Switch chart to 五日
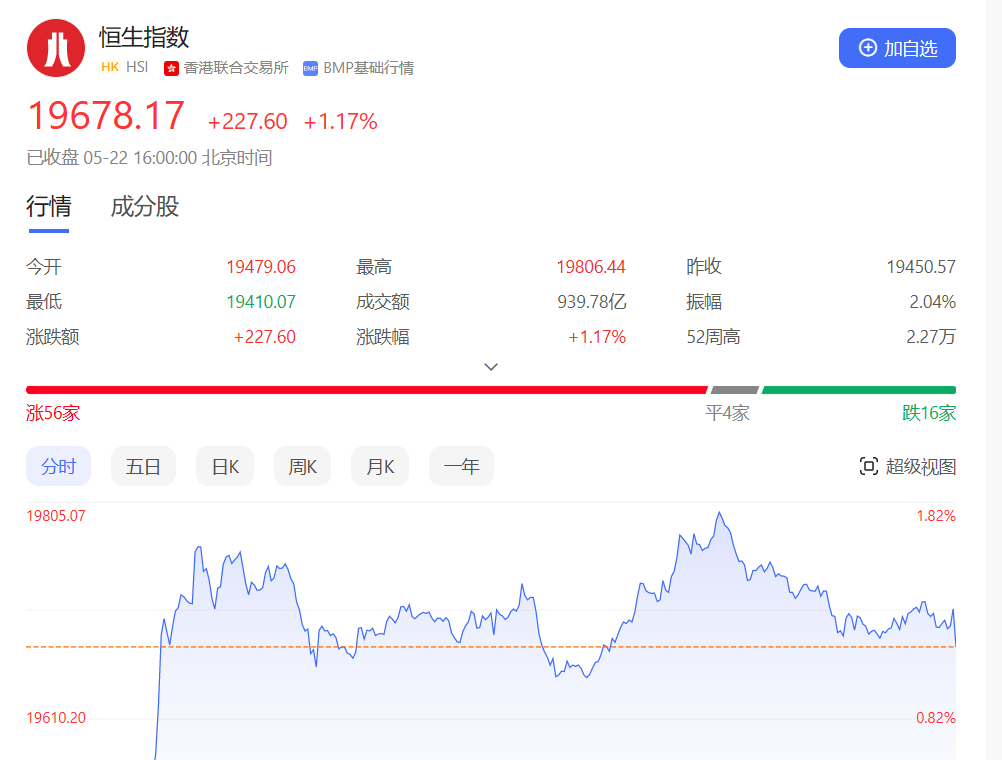This screenshot has height=760, width=1002. (x=143, y=466)
